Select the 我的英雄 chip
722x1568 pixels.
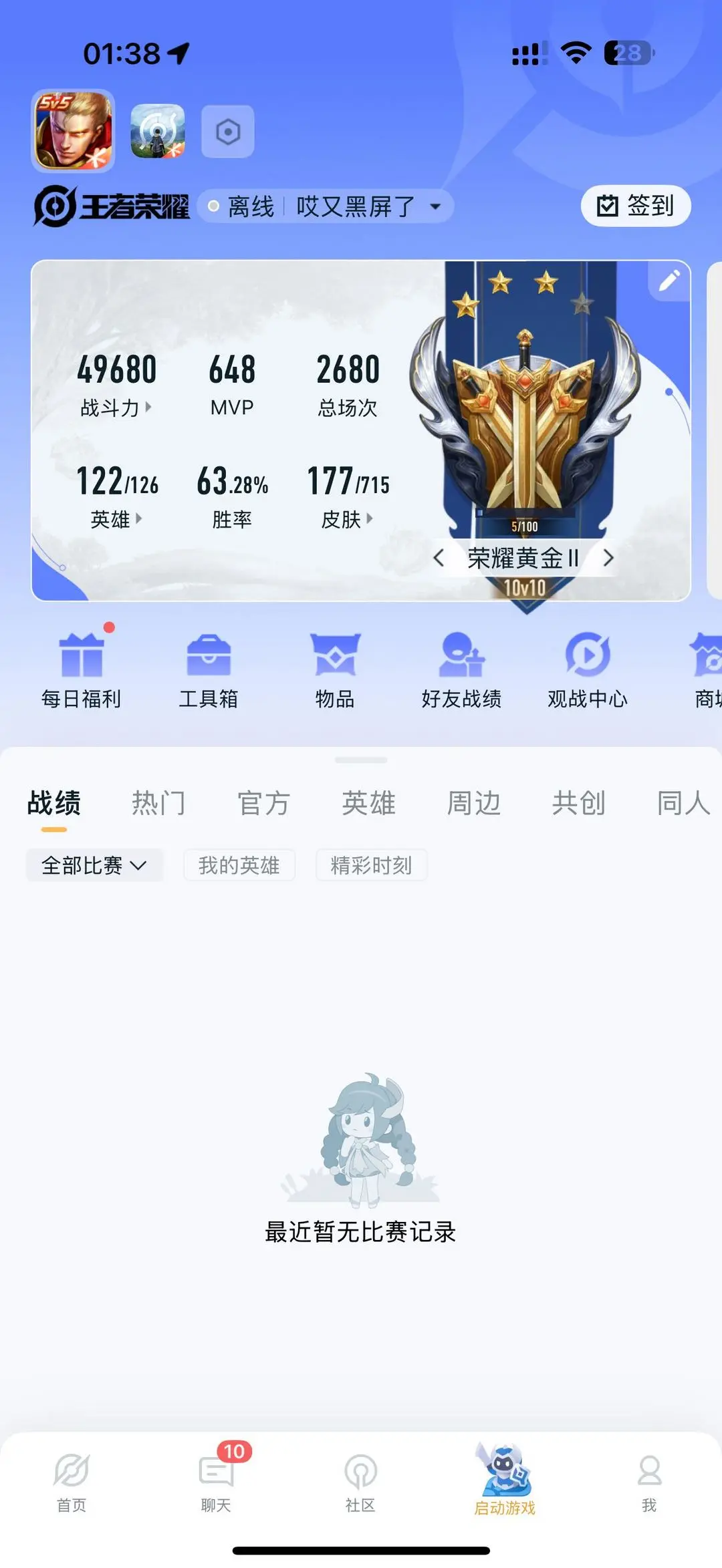239,865
